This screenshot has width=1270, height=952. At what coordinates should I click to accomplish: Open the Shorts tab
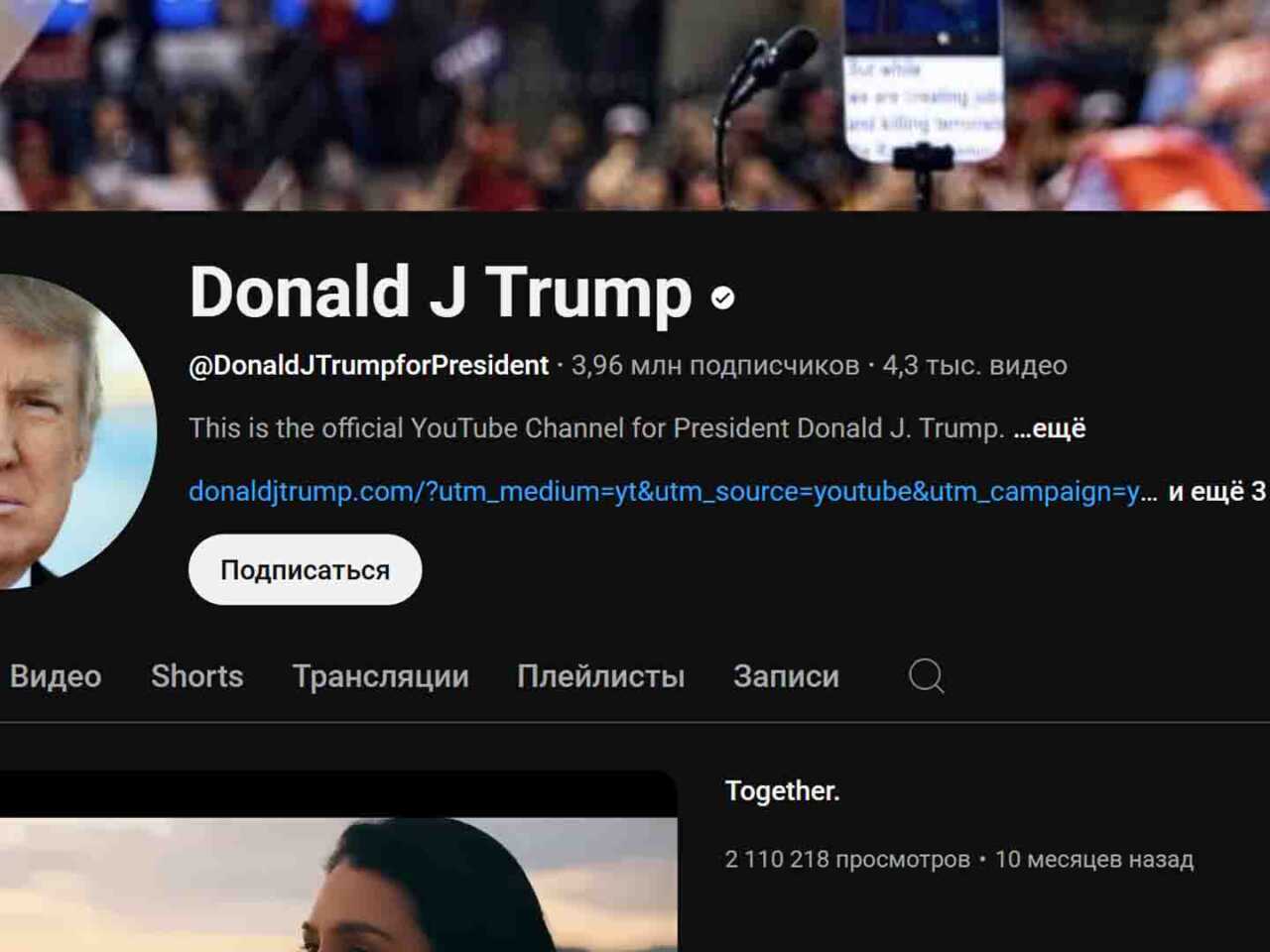(x=196, y=676)
